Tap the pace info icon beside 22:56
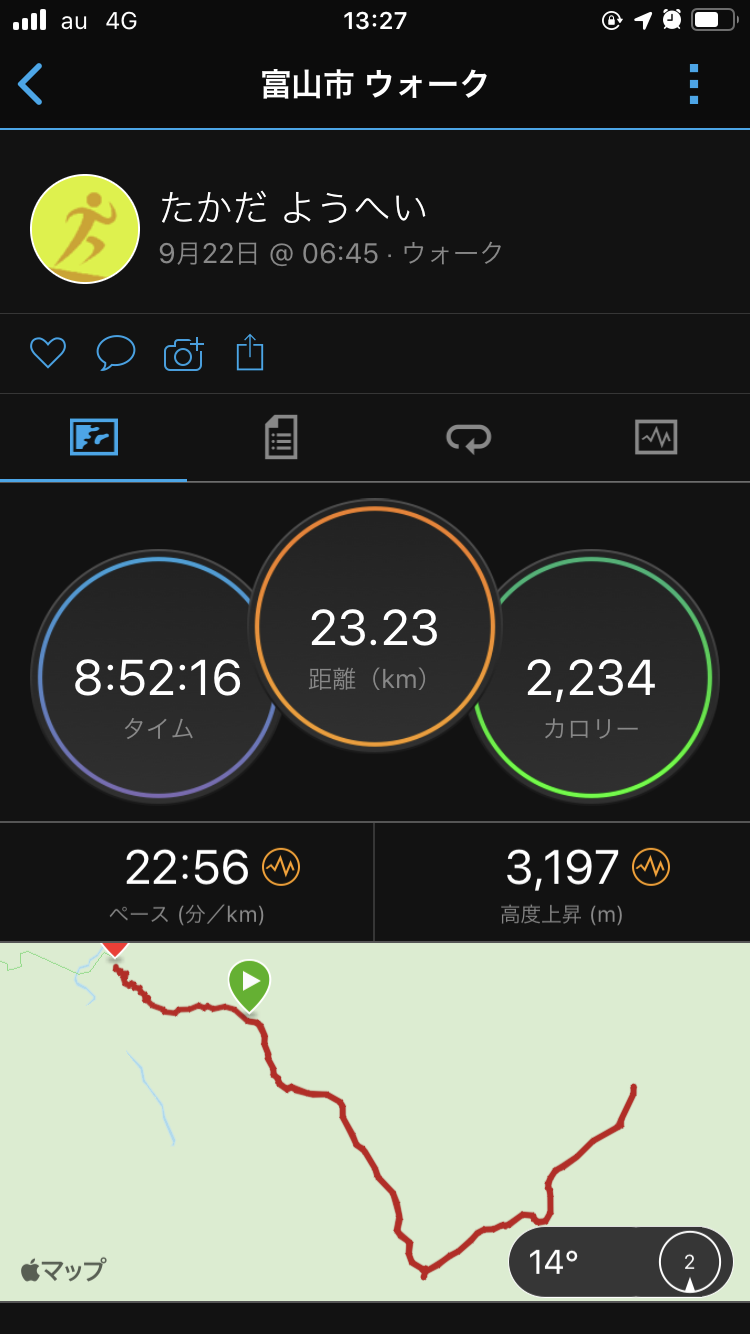Screen dimensions: 750x1334 pos(281,867)
